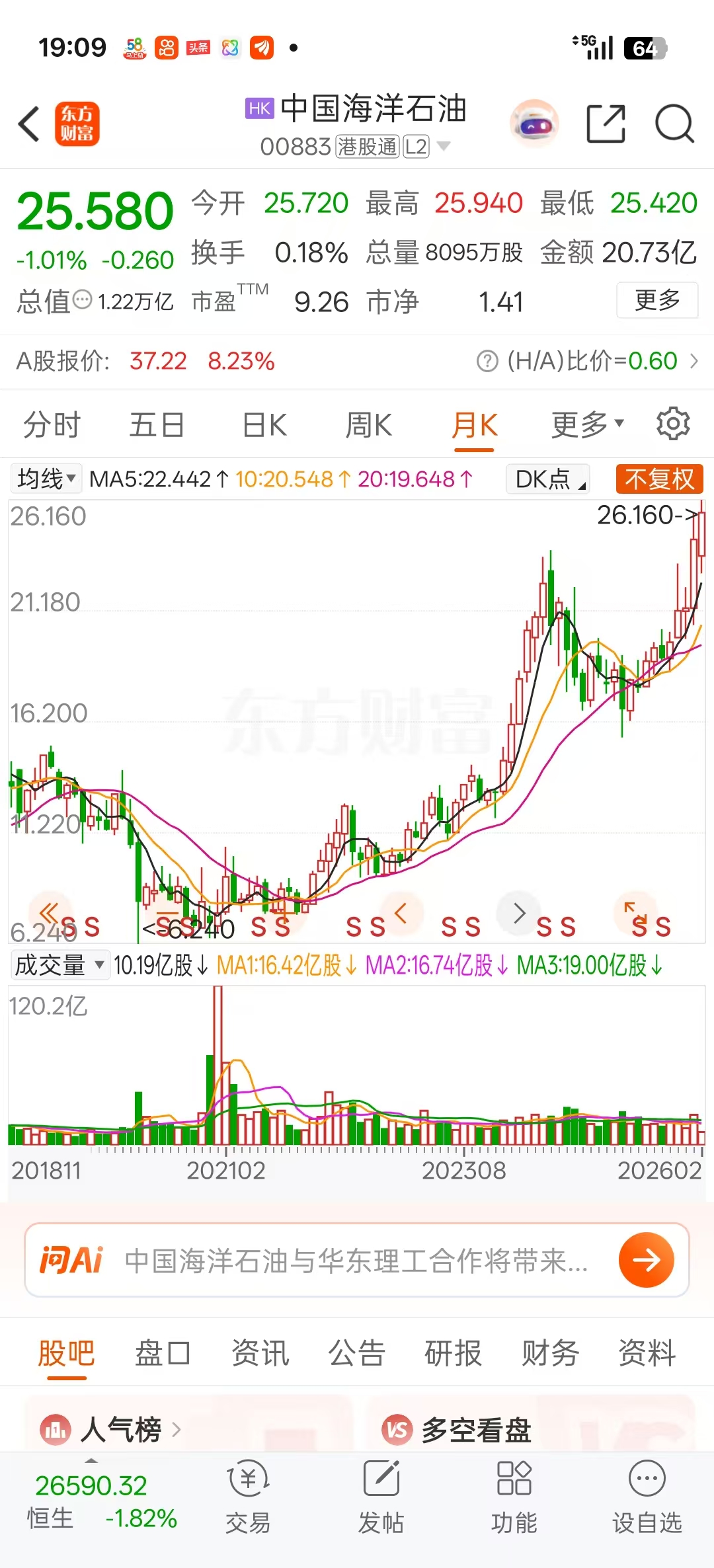The width and height of the screenshot is (714, 1568).
Task: Toggle the DK点 indicator on the chart
Action: pos(547,479)
